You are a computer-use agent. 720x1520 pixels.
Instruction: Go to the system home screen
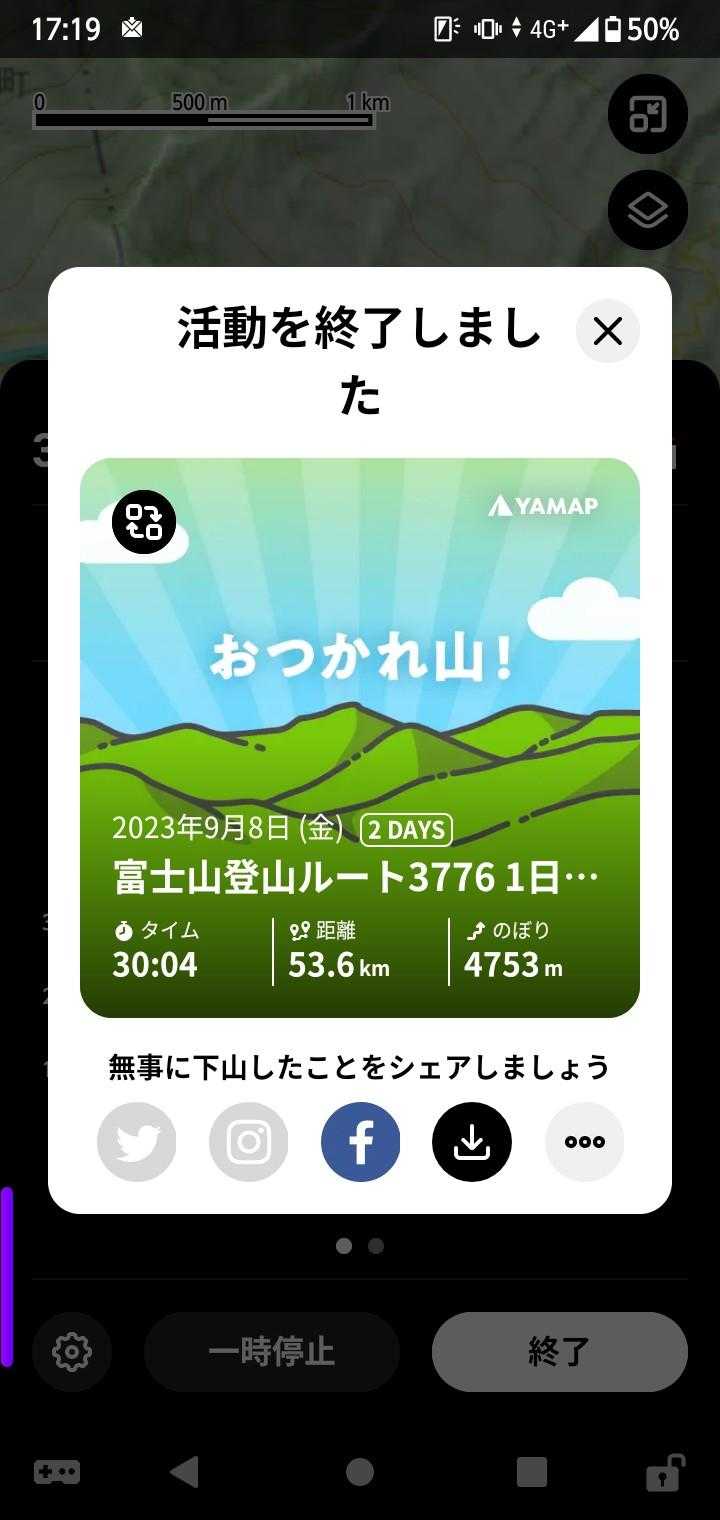[360, 1472]
